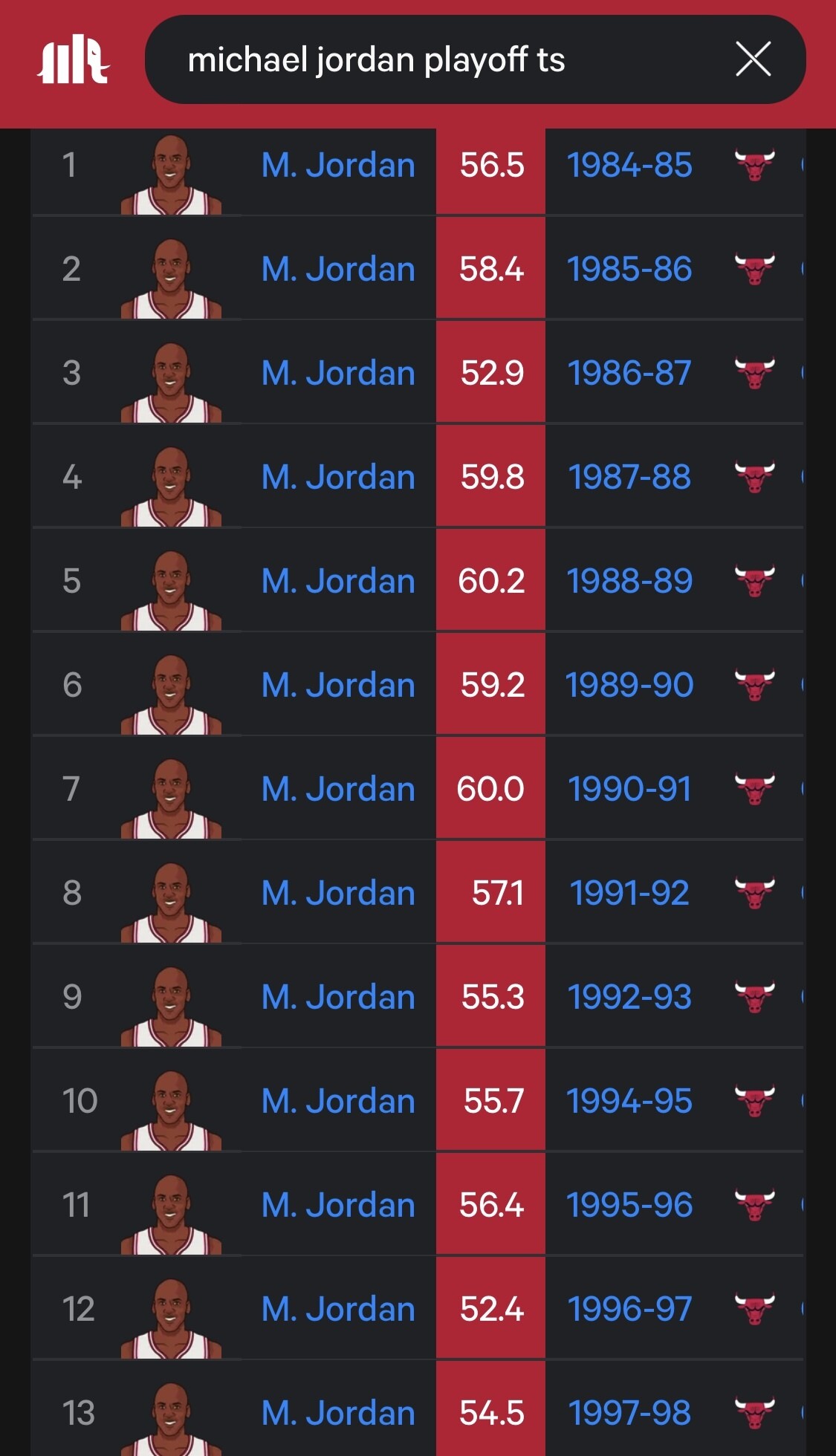Open the Bulls logo in the 1988-89 row

point(754,581)
